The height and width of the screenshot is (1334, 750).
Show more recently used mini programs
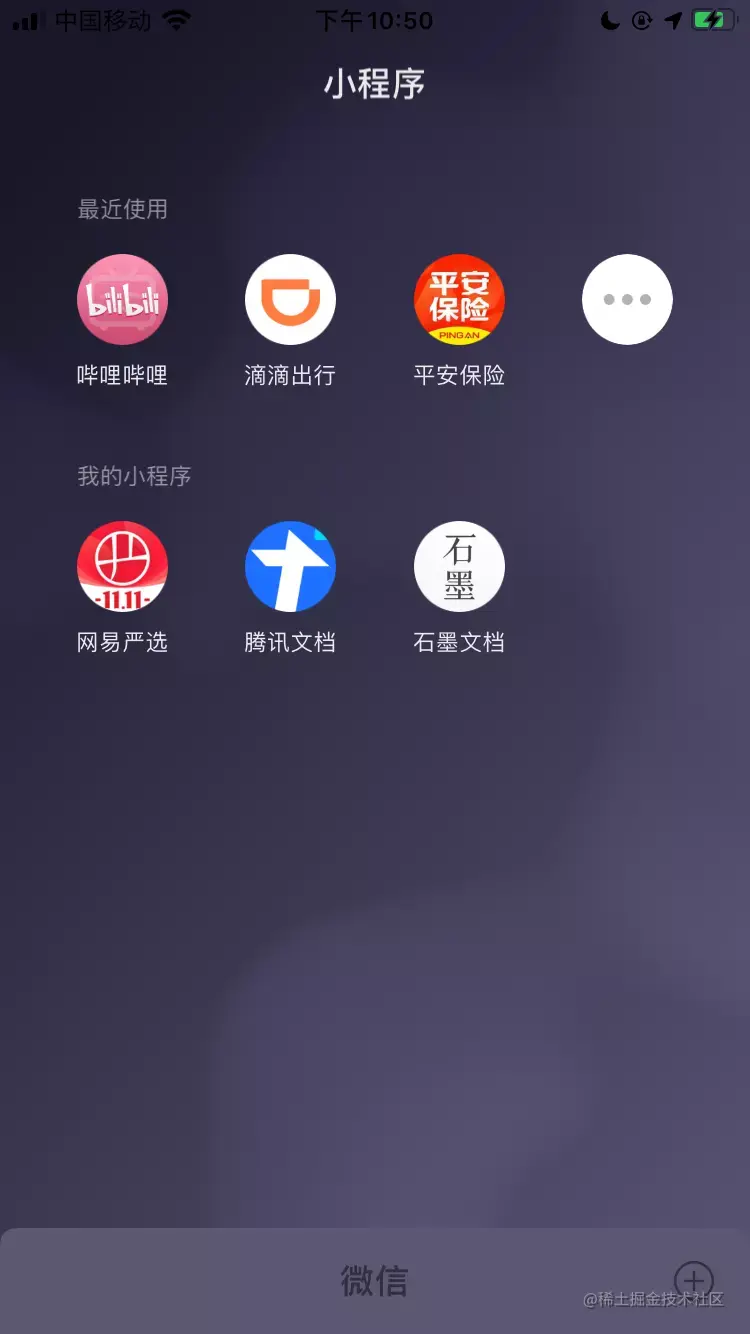[x=627, y=299]
